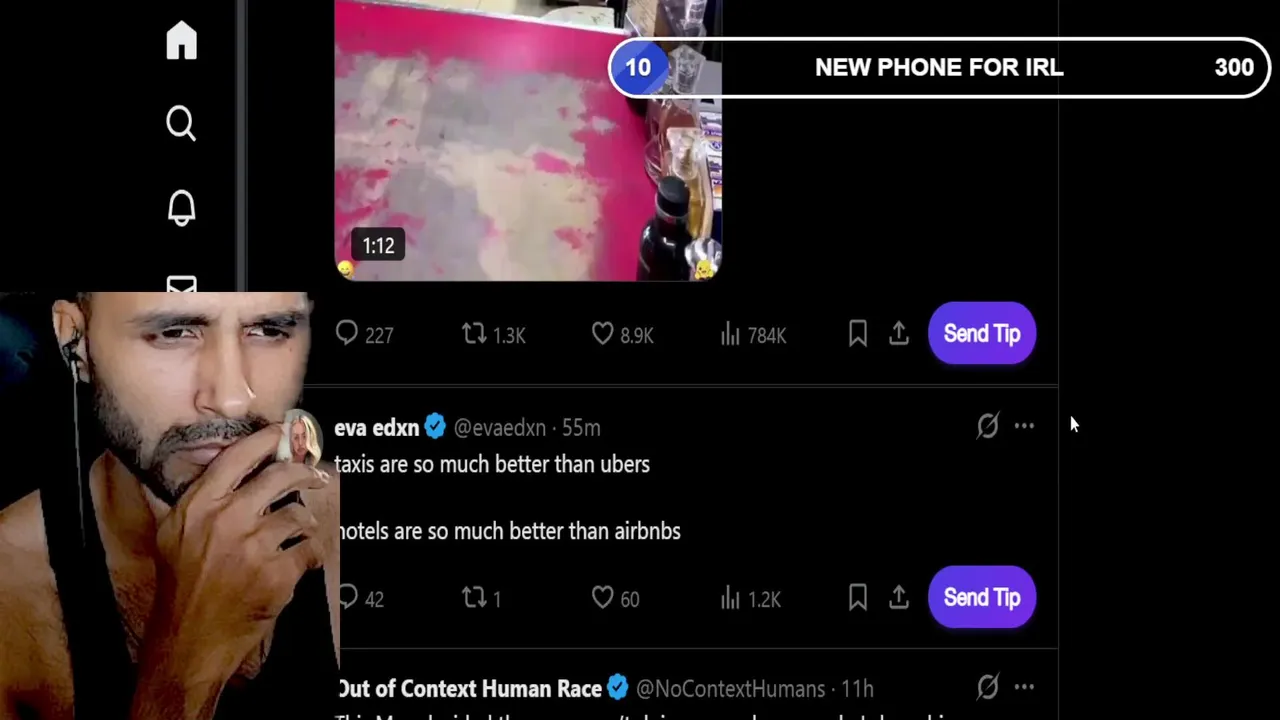
Task: Open eva edxn's profile name
Action: point(376,428)
